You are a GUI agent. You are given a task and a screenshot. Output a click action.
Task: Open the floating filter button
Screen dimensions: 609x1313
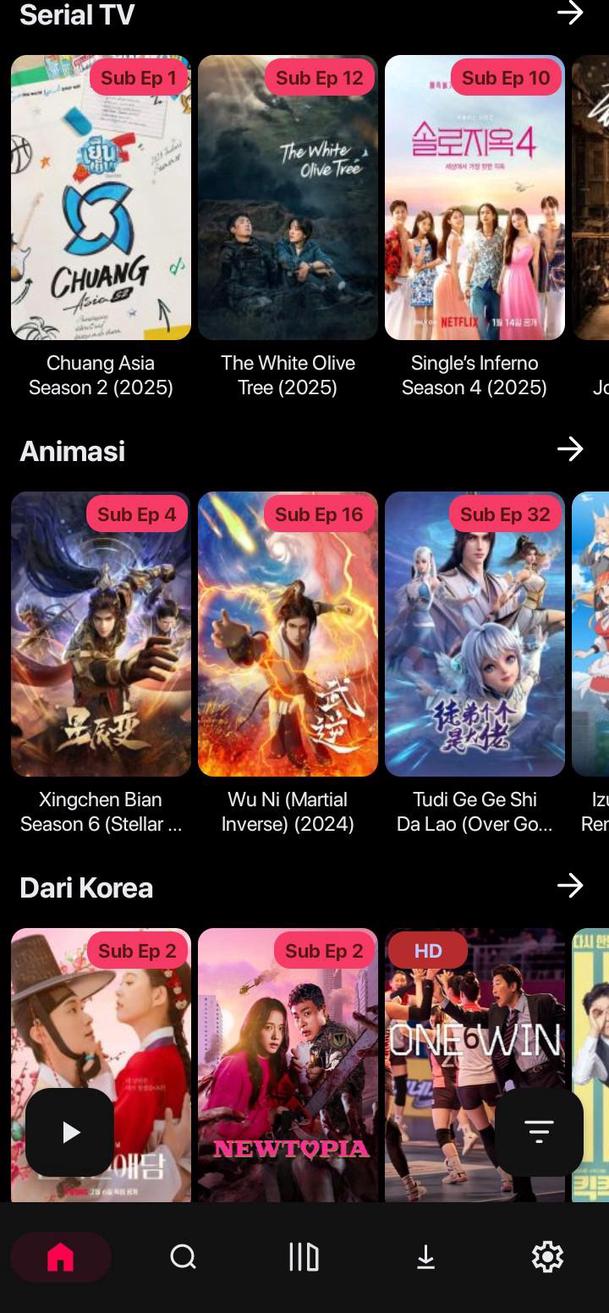point(539,1132)
